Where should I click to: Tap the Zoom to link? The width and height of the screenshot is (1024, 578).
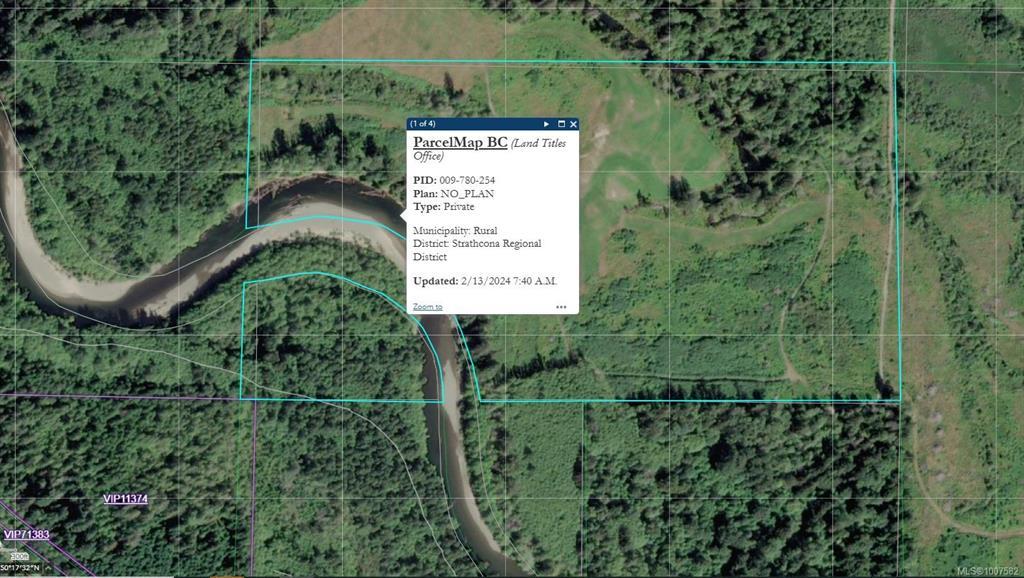pos(427,307)
